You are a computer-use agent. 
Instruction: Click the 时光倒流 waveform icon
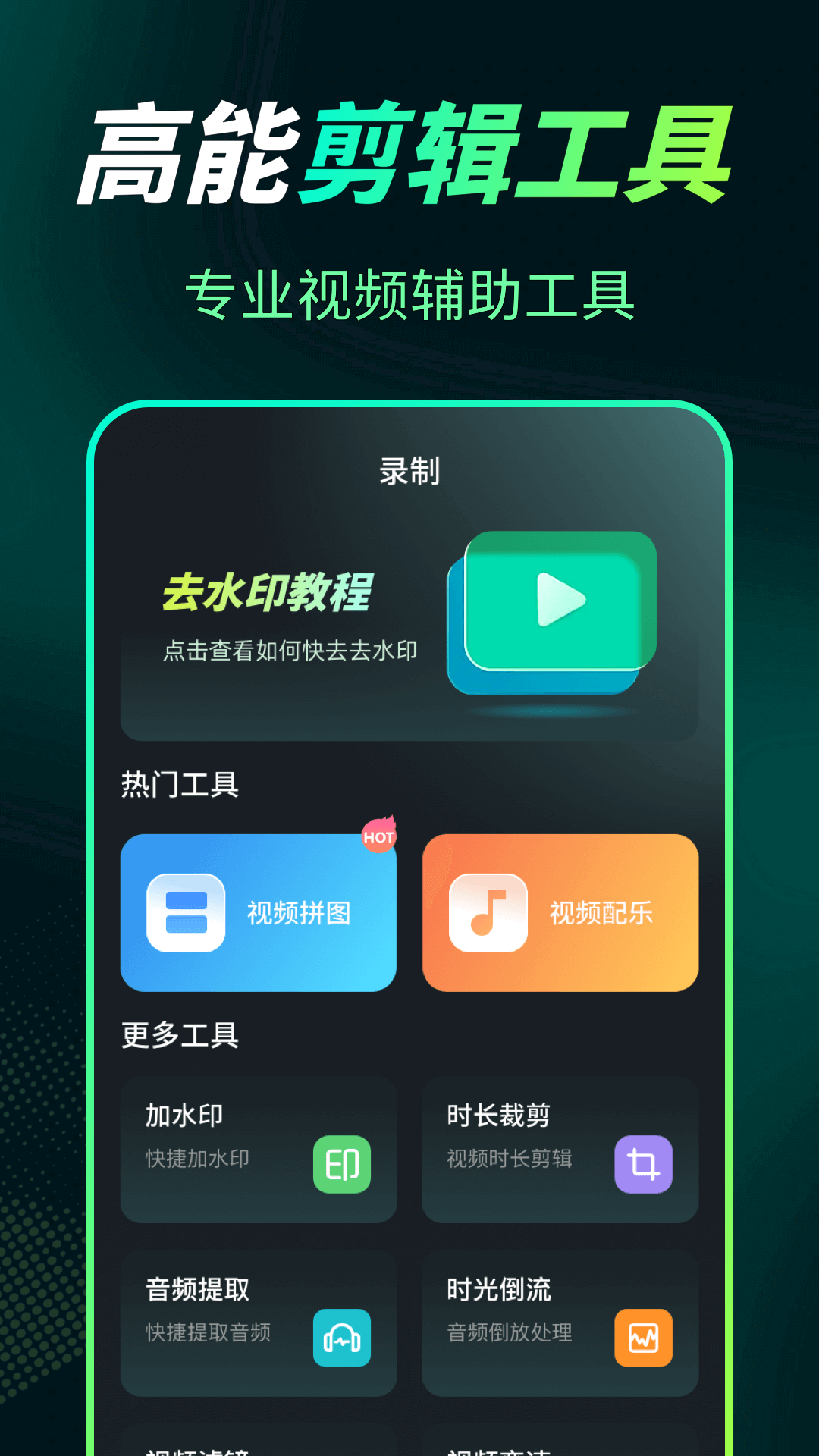tap(644, 1337)
